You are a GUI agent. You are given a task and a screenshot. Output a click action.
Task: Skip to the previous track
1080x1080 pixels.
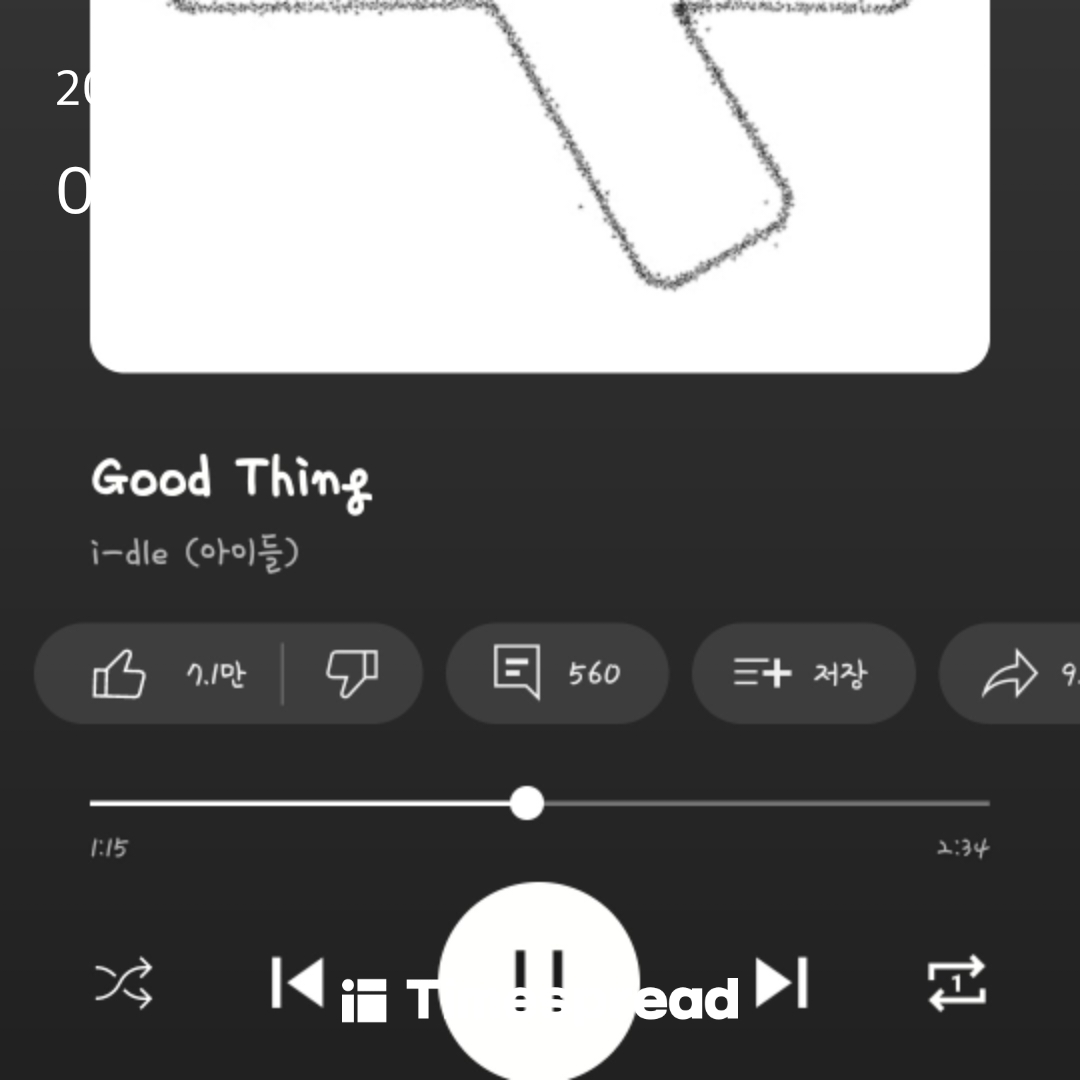298,983
